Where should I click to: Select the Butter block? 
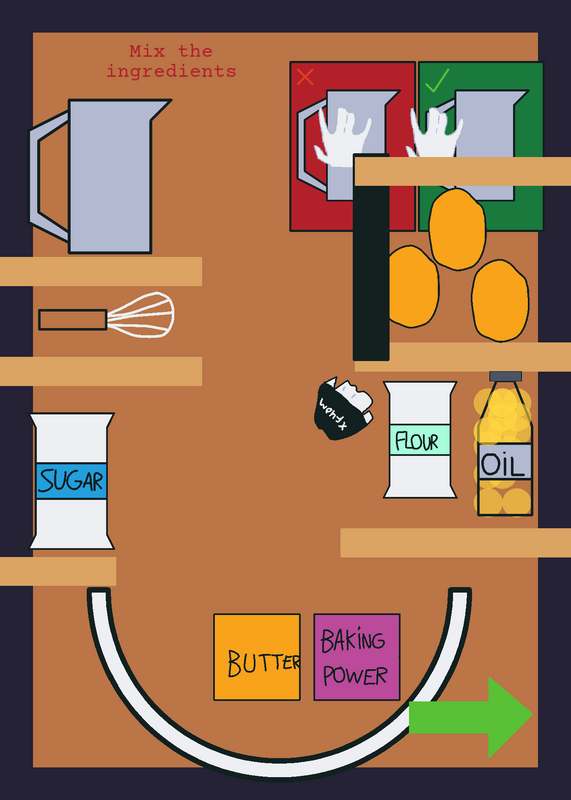point(257,657)
